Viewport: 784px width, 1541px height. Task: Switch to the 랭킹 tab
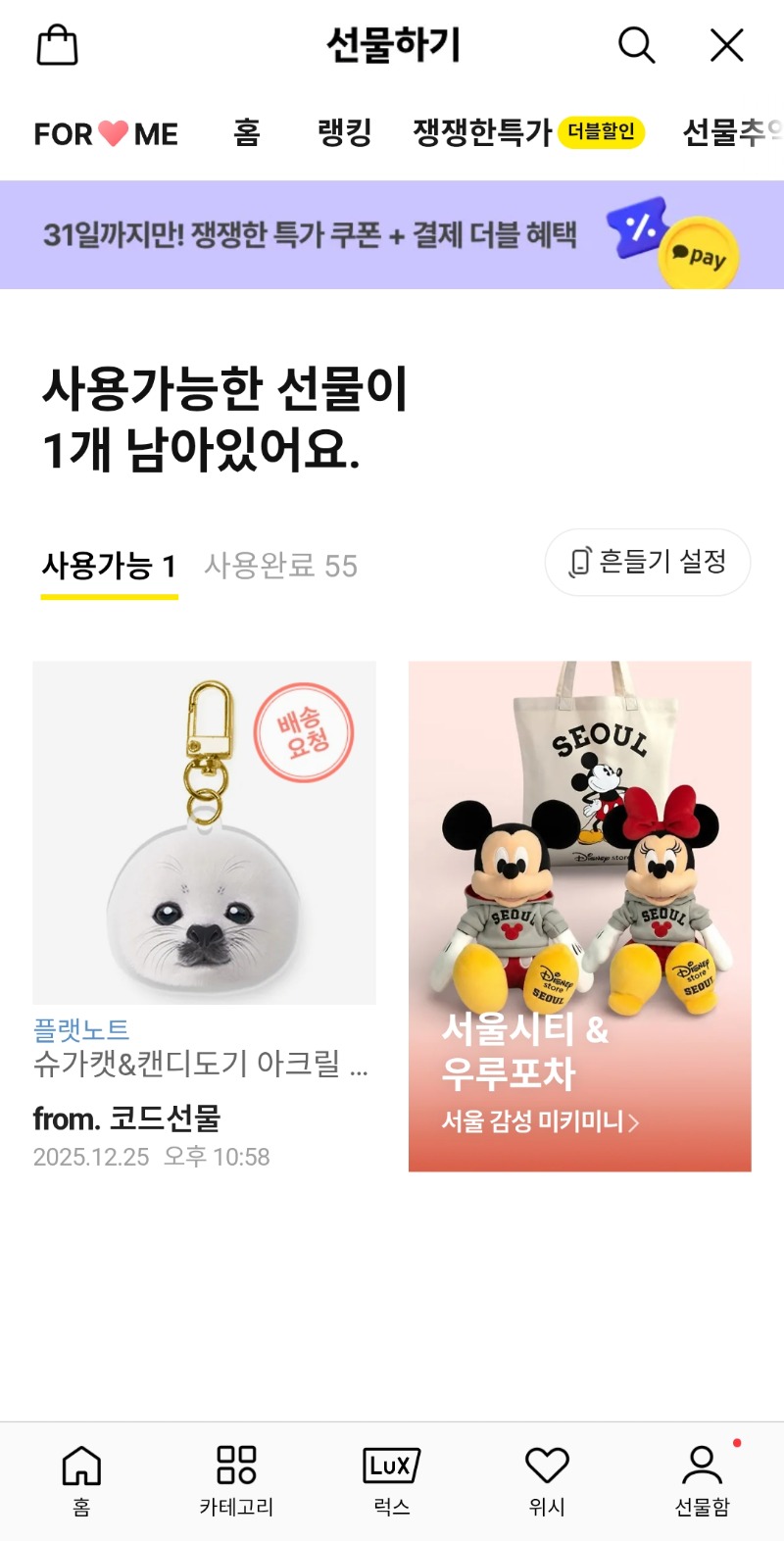point(344,132)
